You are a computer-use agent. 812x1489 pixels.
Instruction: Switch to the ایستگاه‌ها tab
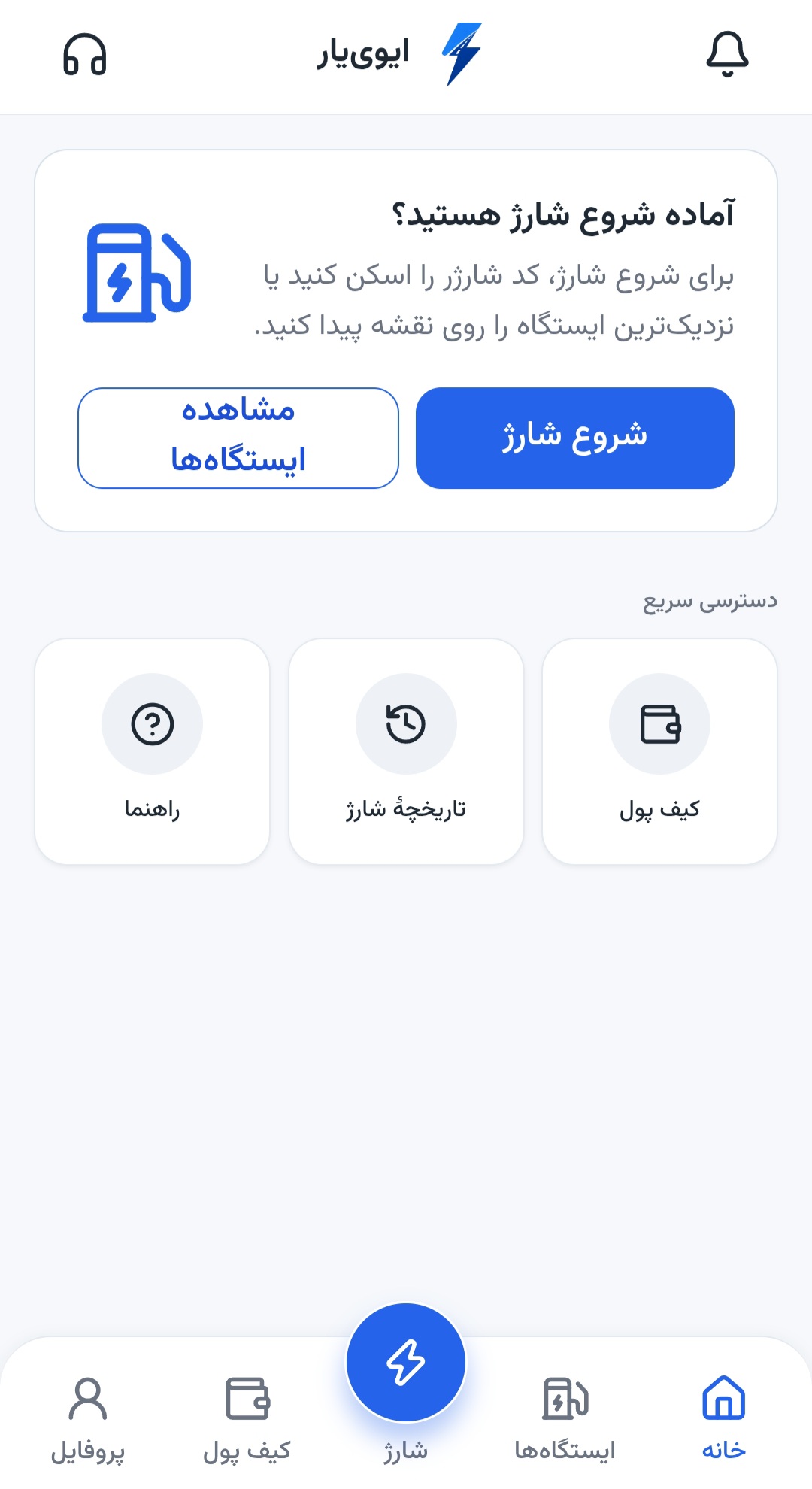pos(565,1417)
